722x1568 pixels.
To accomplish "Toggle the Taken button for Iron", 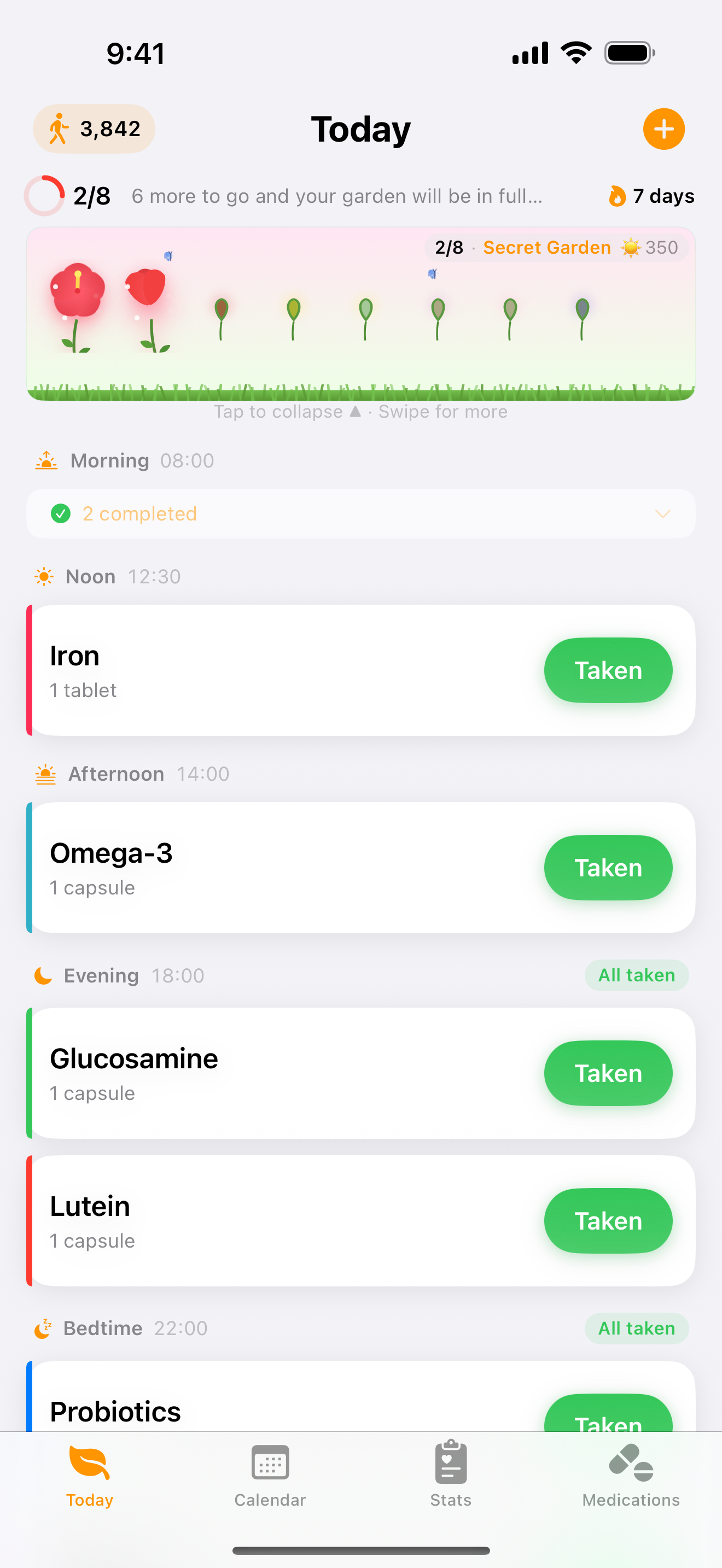I will click(608, 670).
